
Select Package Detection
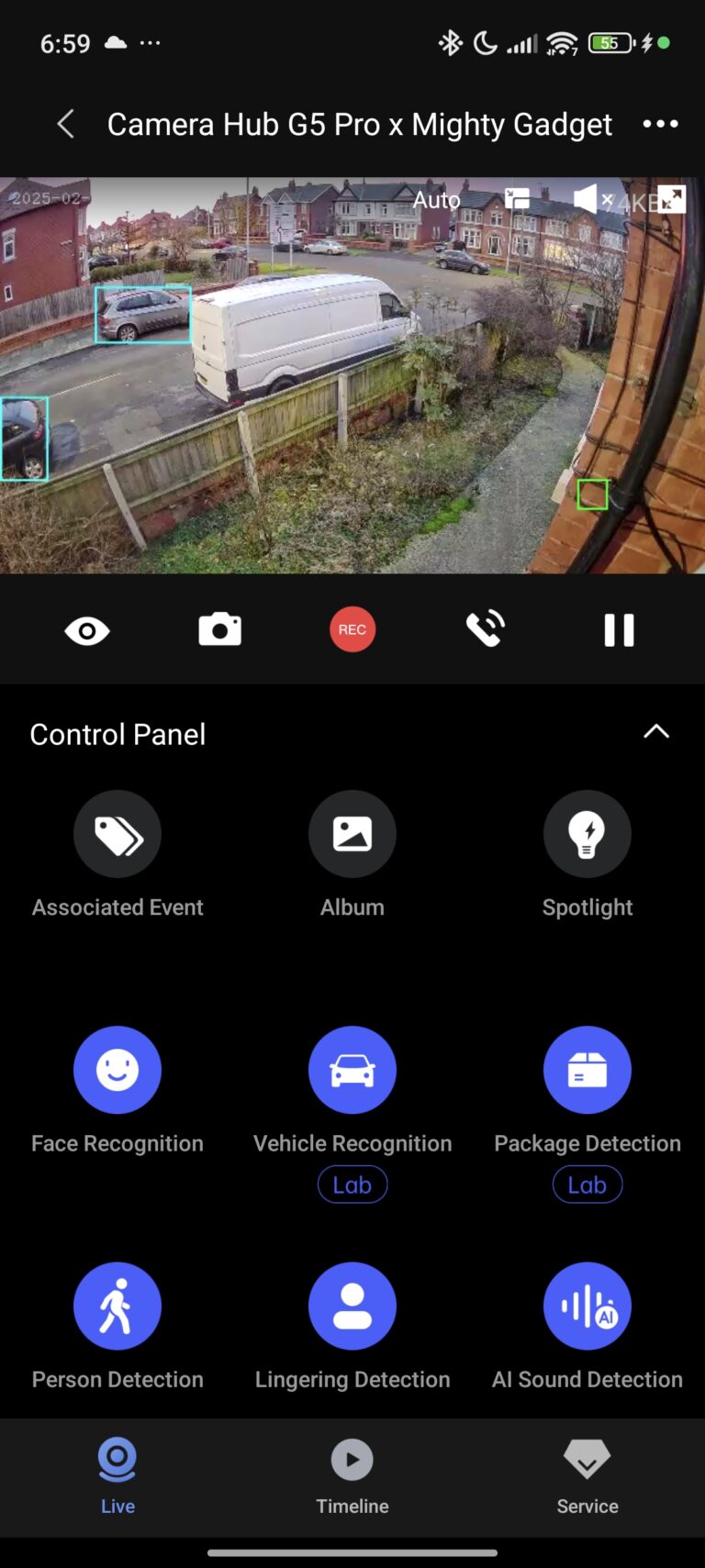coord(587,1069)
